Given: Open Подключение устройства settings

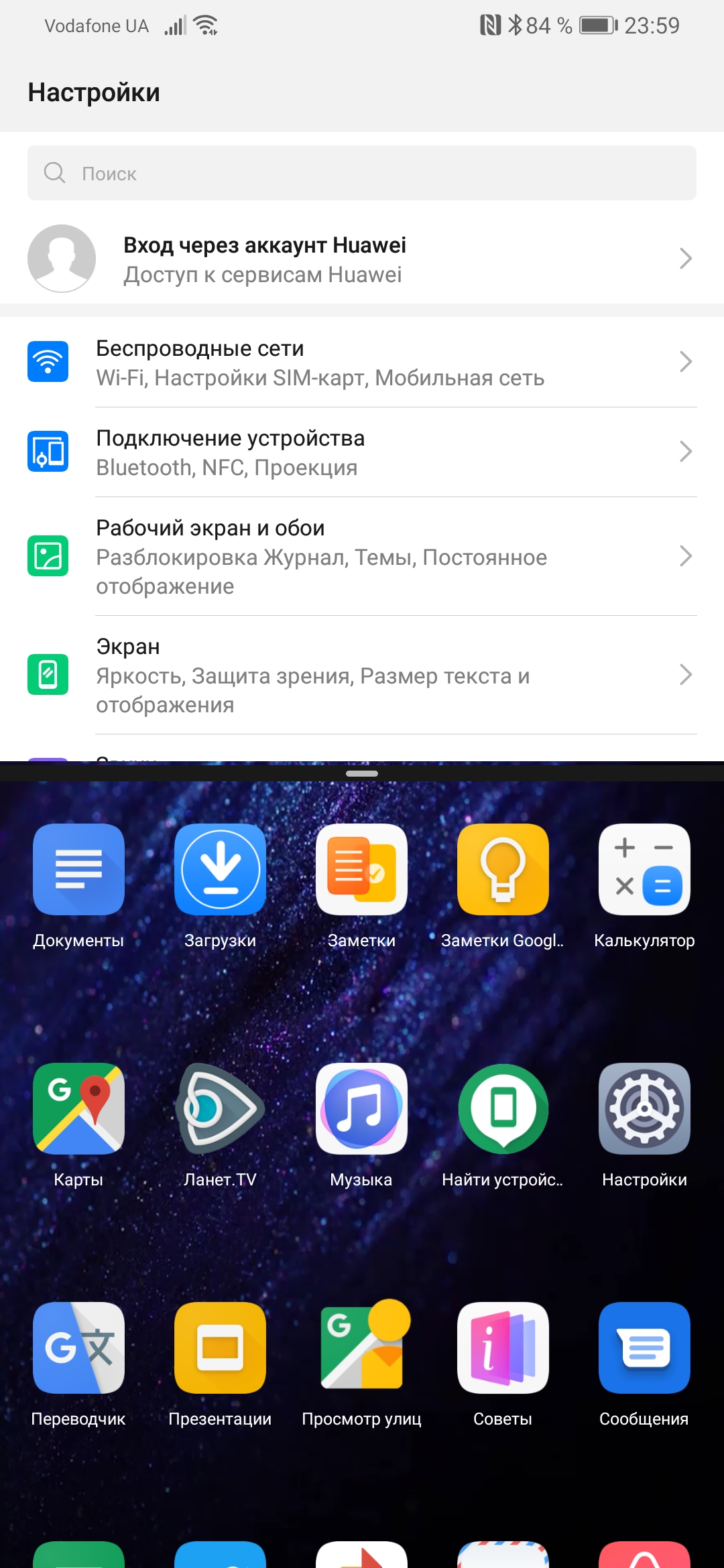Looking at the screenshot, I should (362, 452).
